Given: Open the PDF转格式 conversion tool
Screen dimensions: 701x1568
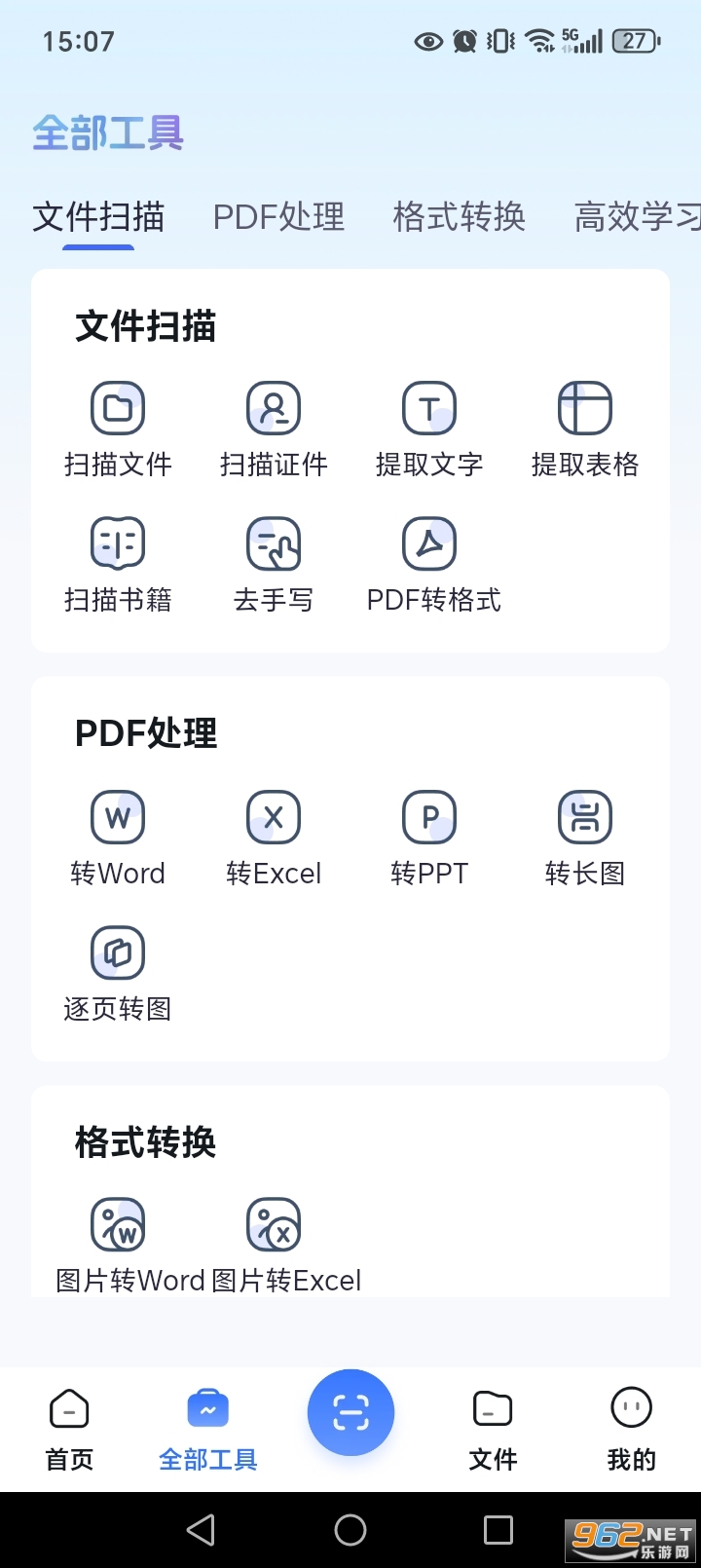Looking at the screenshot, I should pyautogui.click(x=429, y=563).
